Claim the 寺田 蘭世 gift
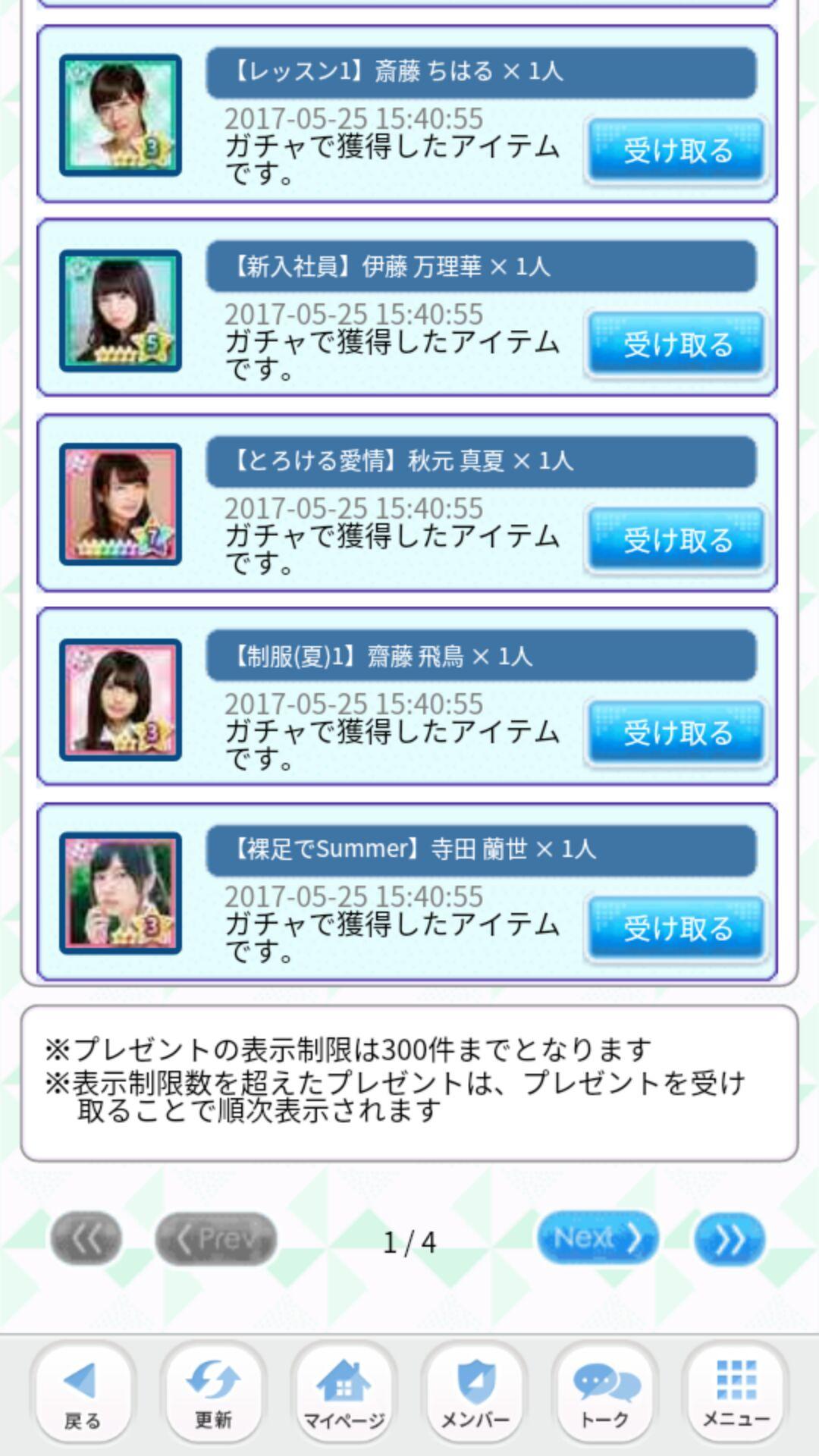The height and width of the screenshot is (1456, 819). pos(676,927)
